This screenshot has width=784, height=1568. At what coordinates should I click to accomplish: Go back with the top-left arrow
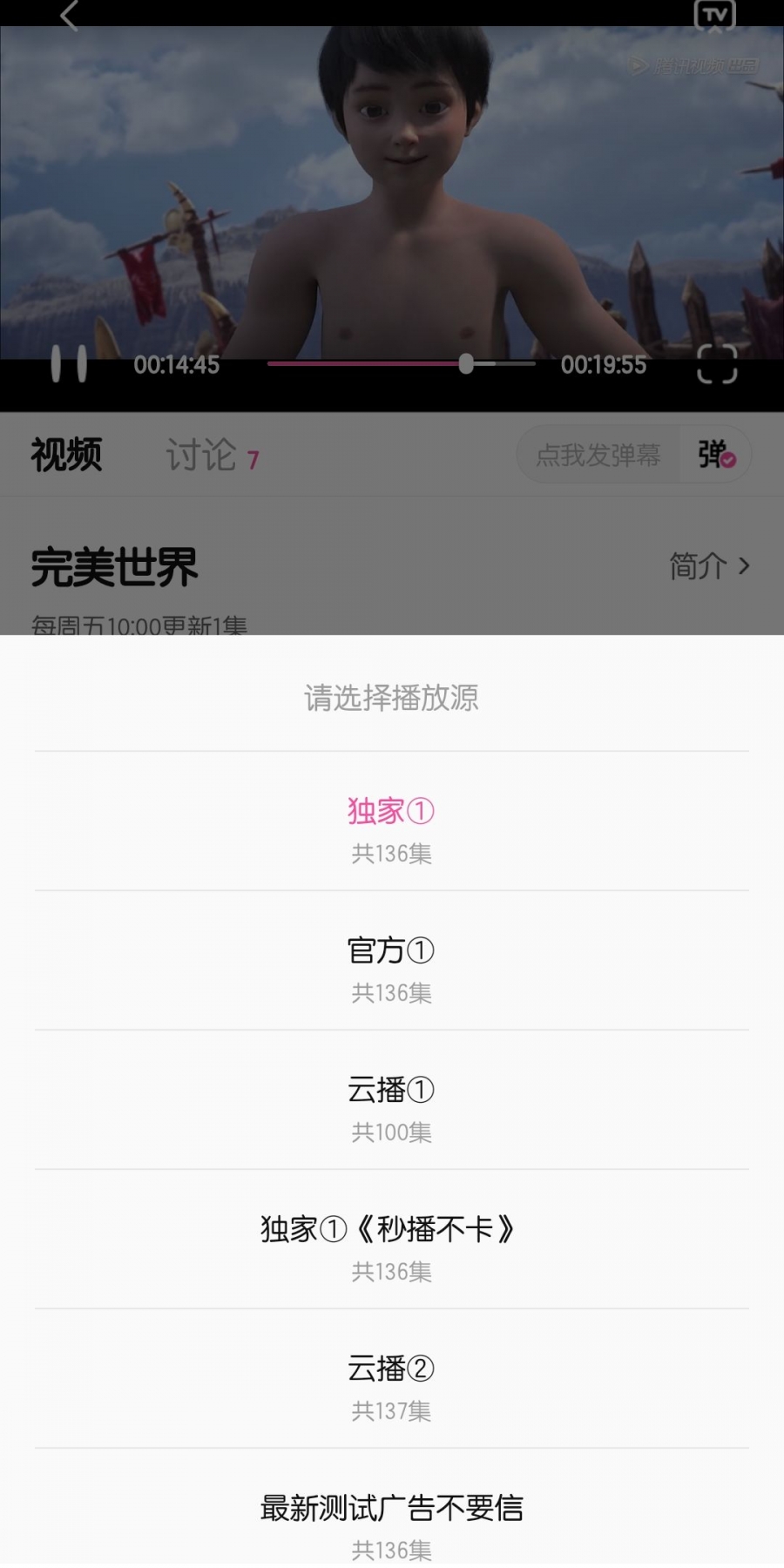coord(70,15)
